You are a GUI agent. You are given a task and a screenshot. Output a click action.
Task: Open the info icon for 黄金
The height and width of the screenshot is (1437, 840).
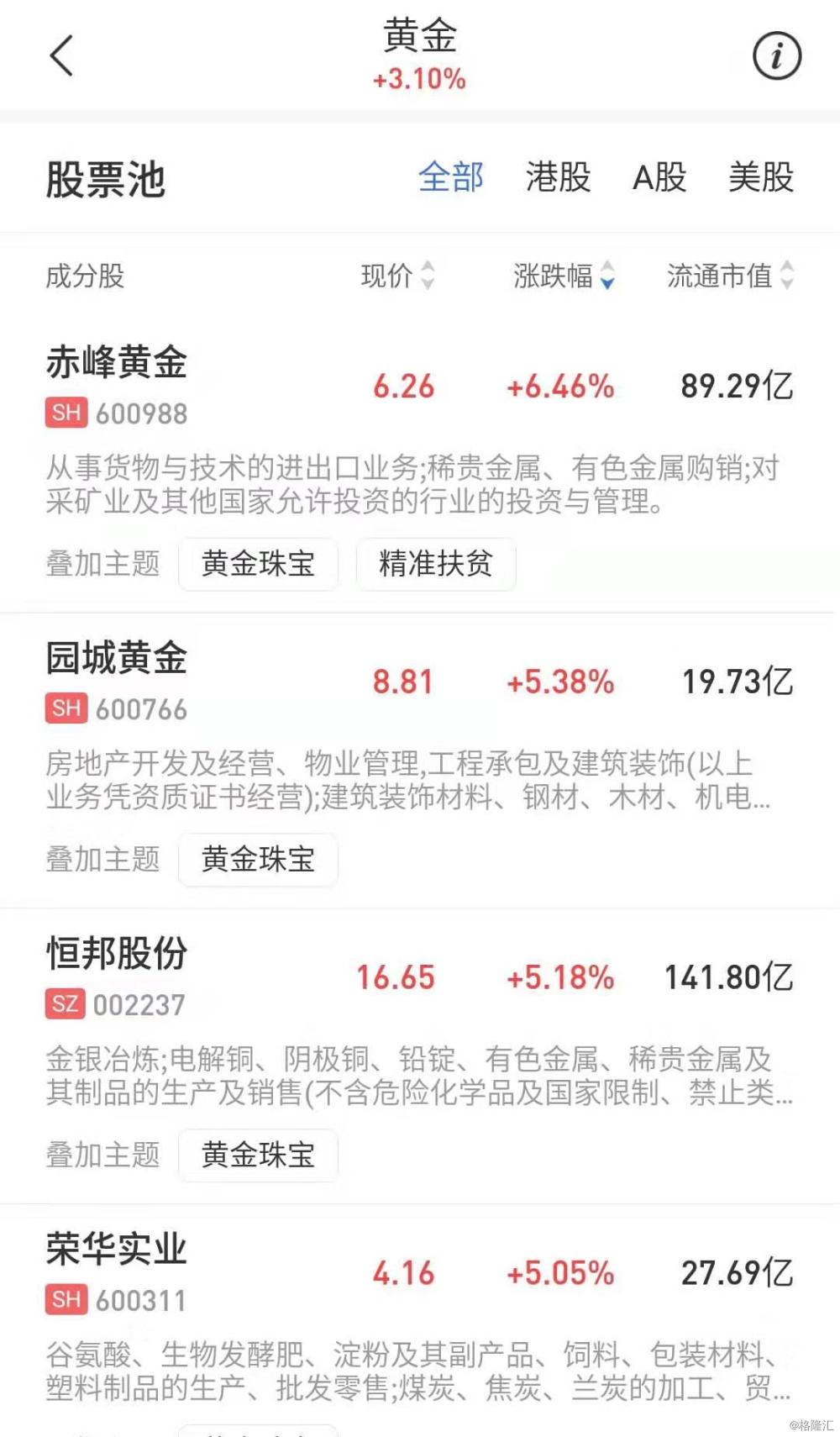776,56
